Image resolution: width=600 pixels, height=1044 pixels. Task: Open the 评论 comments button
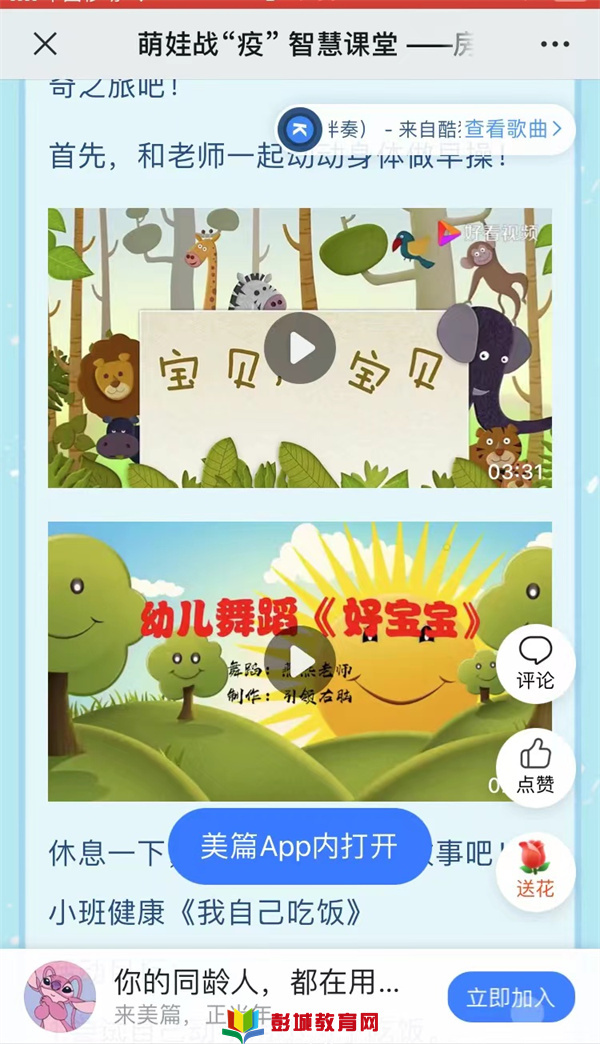point(535,663)
